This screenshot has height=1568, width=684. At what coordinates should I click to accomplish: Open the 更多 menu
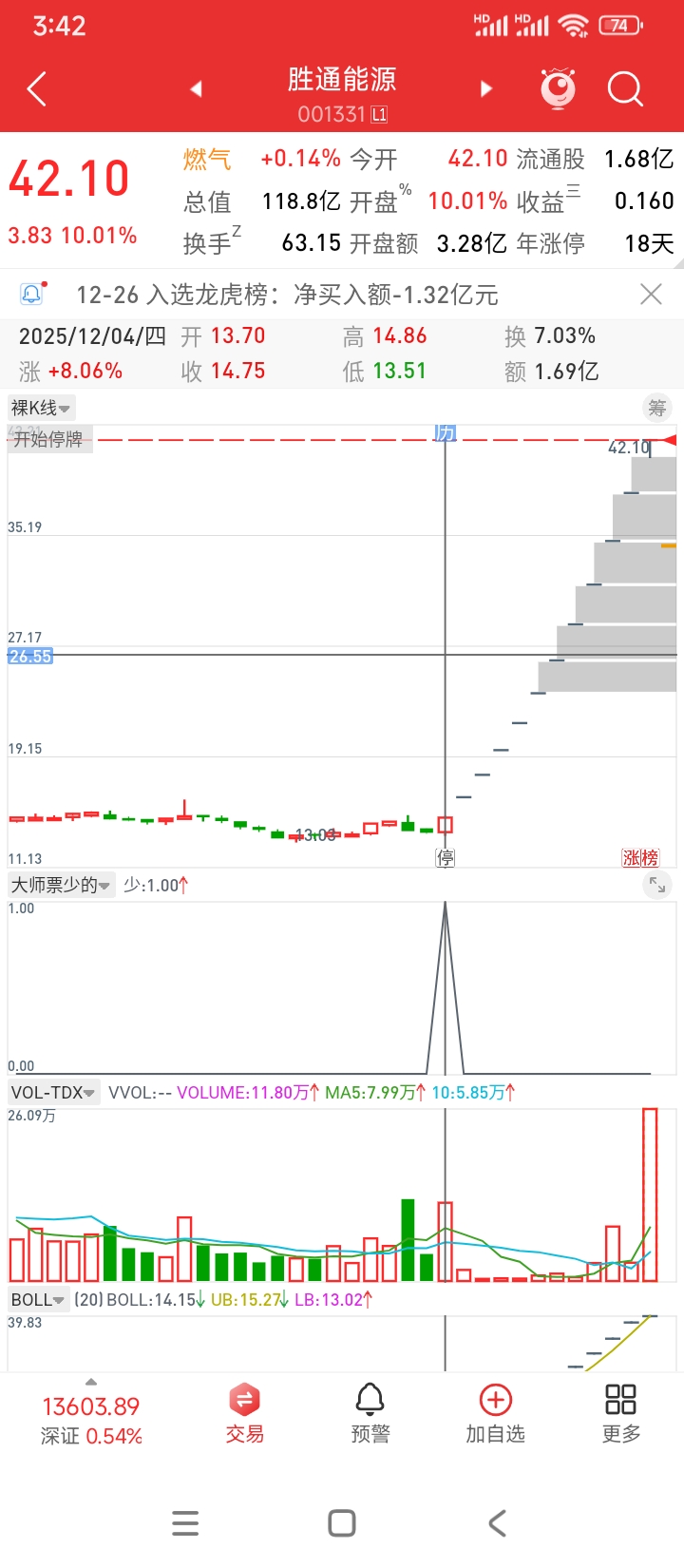(620, 1414)
